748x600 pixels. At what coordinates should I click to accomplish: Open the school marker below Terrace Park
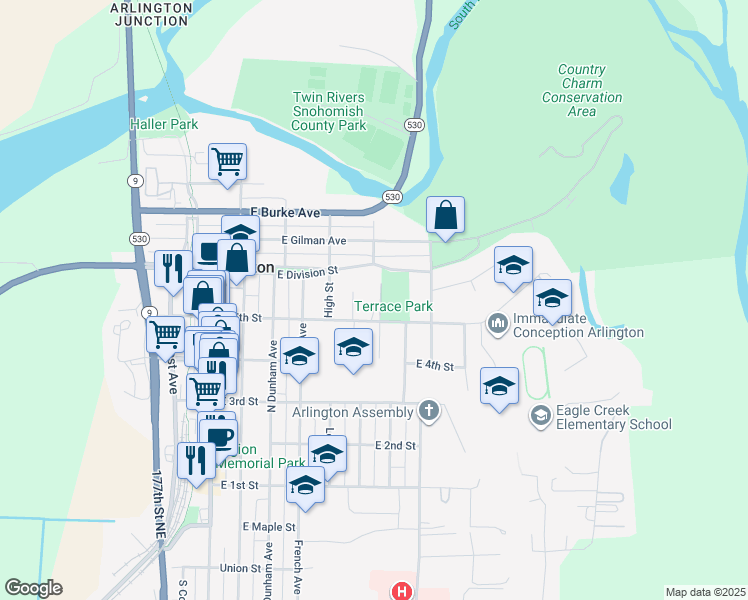point(352,346)
